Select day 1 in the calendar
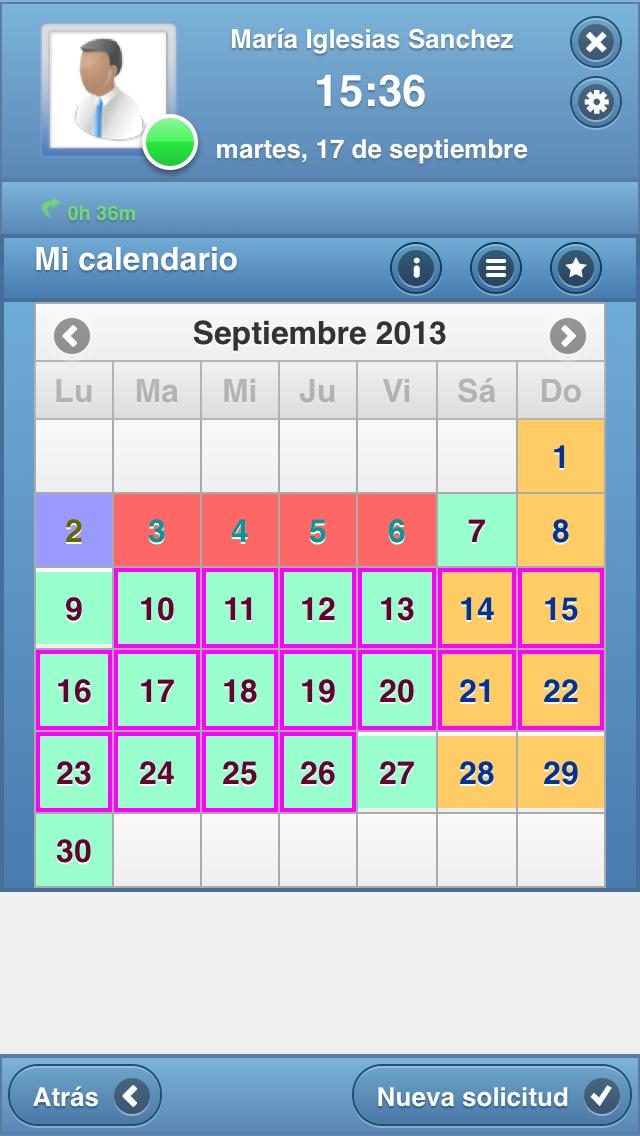 (x=560, y=457)
